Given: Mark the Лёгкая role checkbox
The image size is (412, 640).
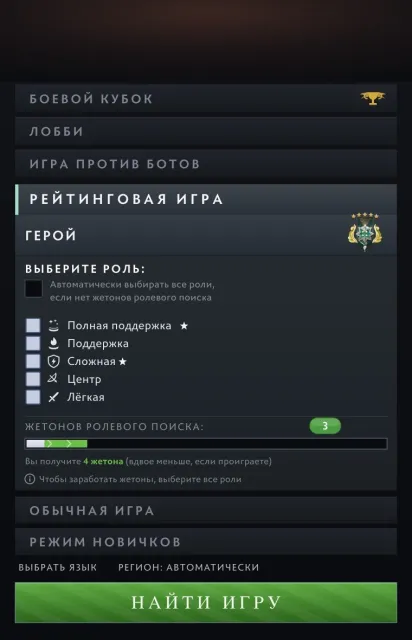Looking at the screenshot, I should (x=33, y=397).
